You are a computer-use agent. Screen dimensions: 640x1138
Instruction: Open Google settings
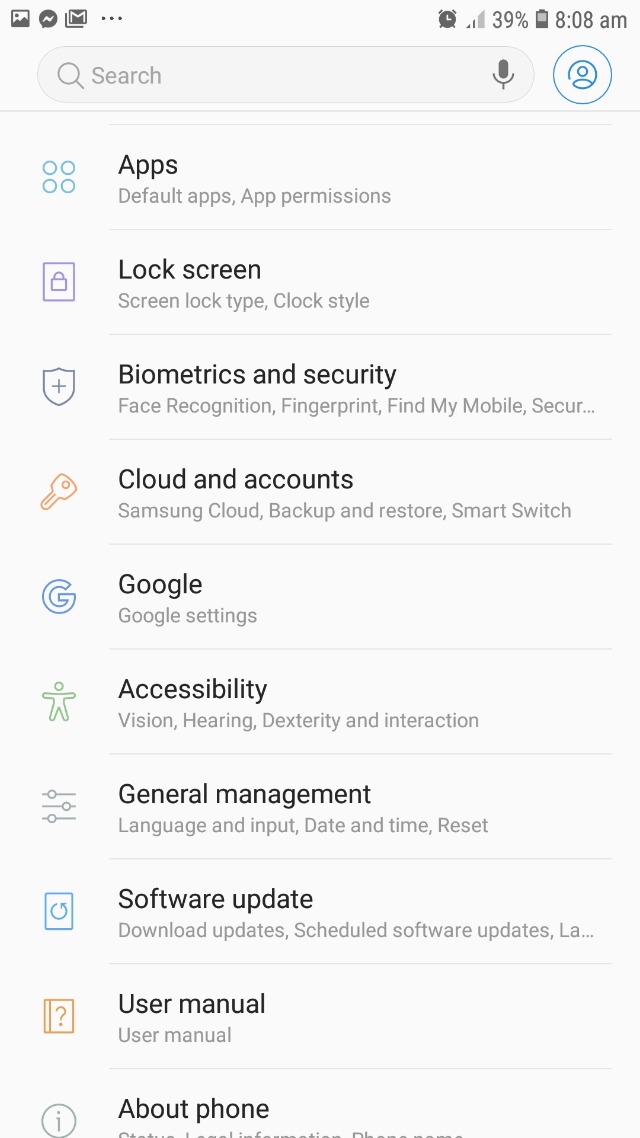(320, 599)
